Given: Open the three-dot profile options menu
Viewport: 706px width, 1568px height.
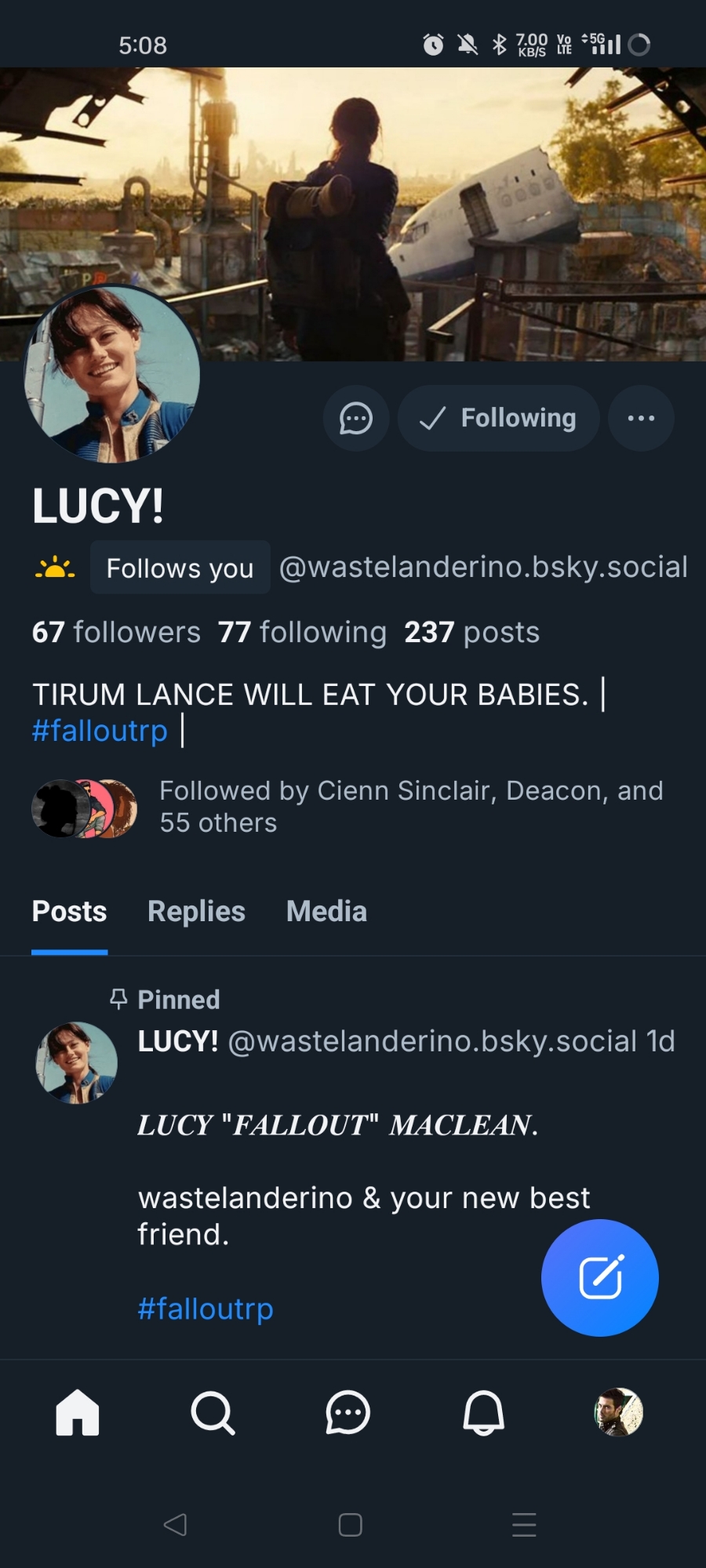Looking at the screenshot, I should tap(641, 418).
